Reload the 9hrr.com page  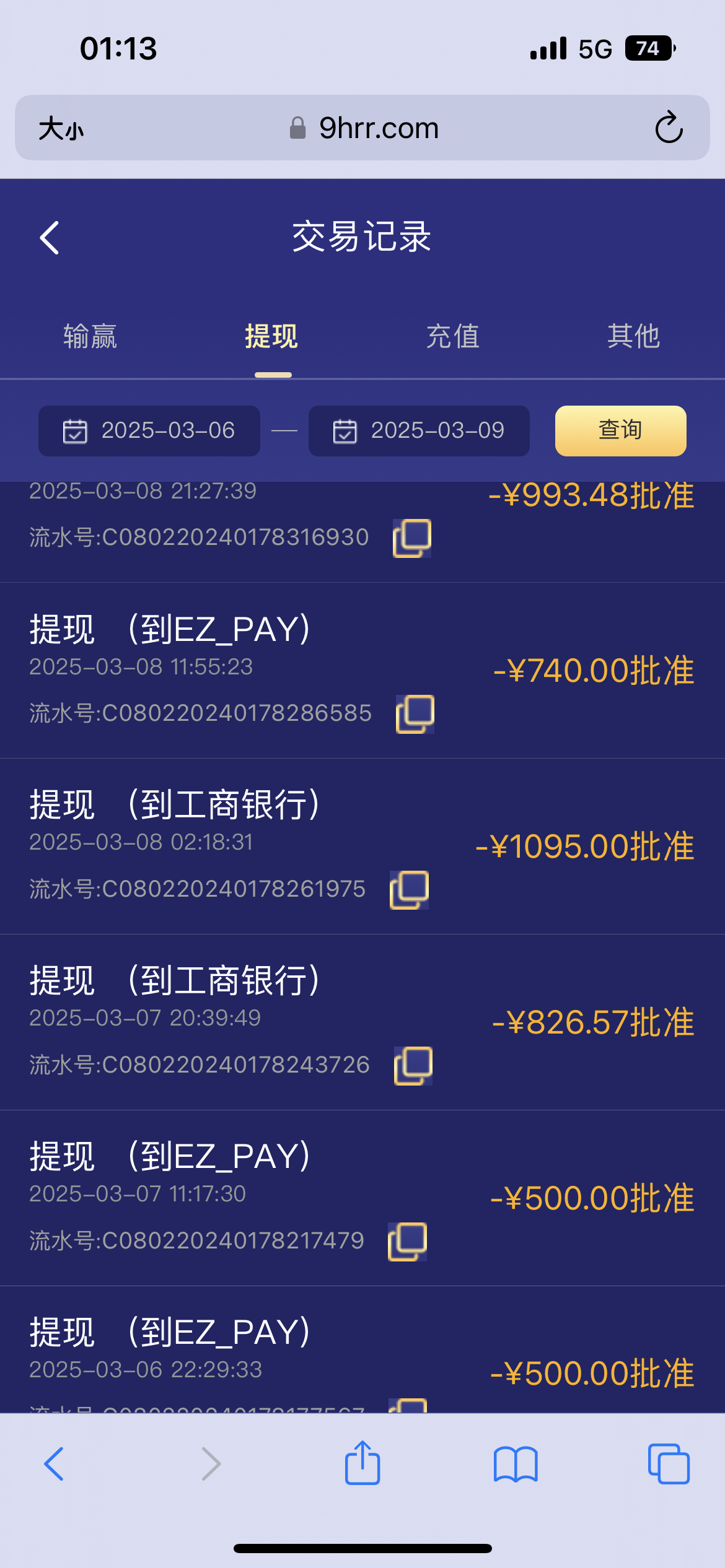click(669, 128)
